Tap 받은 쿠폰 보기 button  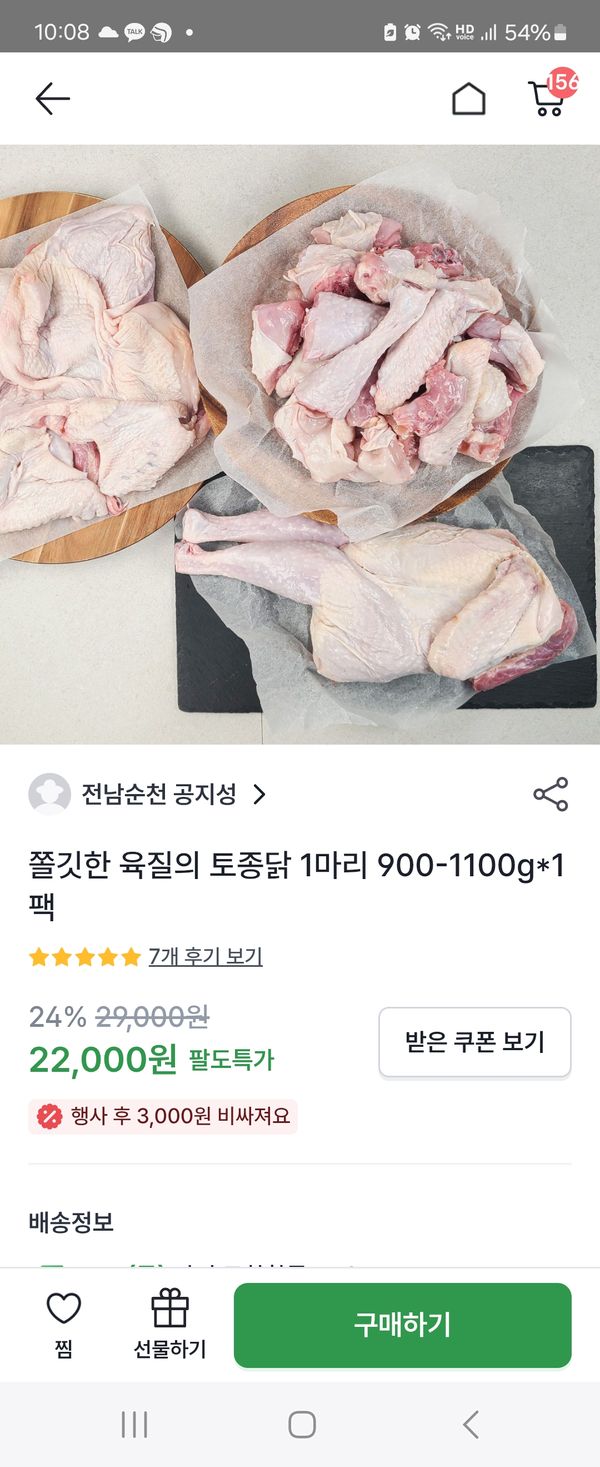tap(474, 1042)
